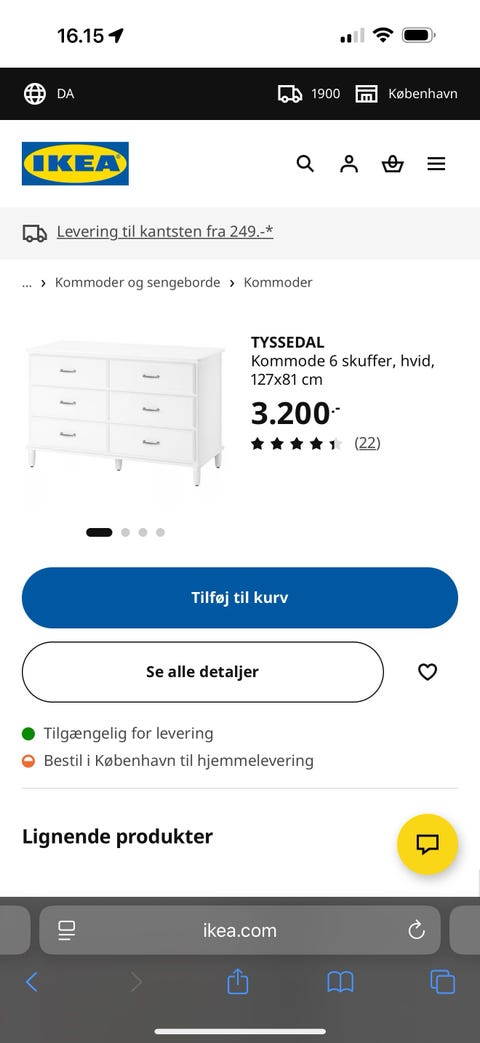
Task: Open the yellow chat bubble button
Action: 427,844
